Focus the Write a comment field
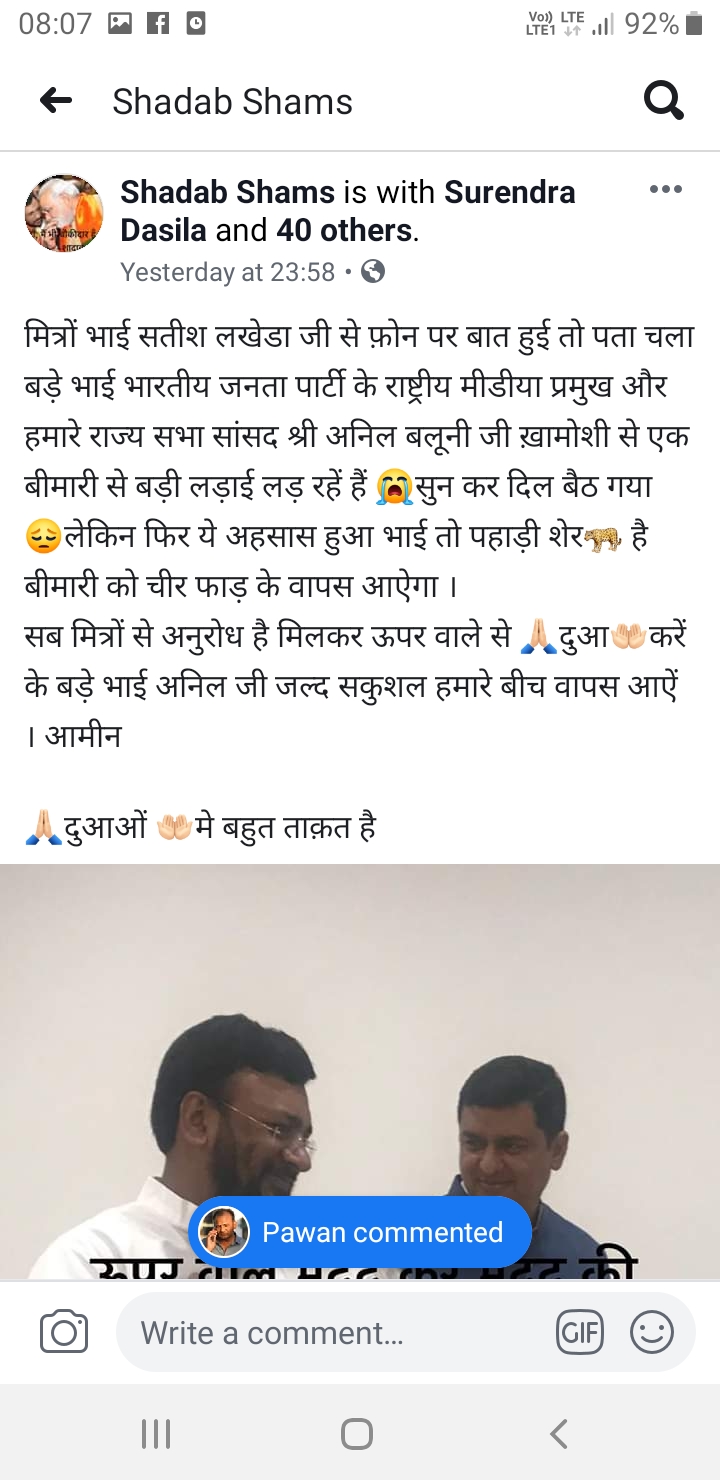The image size is (720, 1480). tap(330, 1333)
